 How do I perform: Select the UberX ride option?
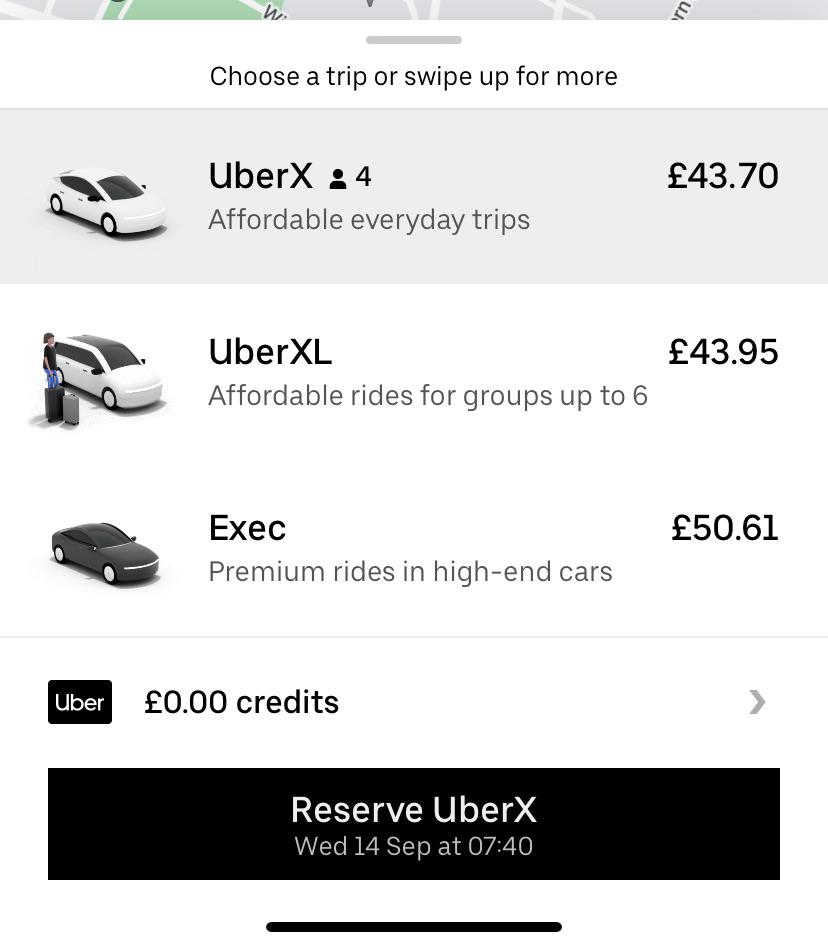[x=414, y=196]
